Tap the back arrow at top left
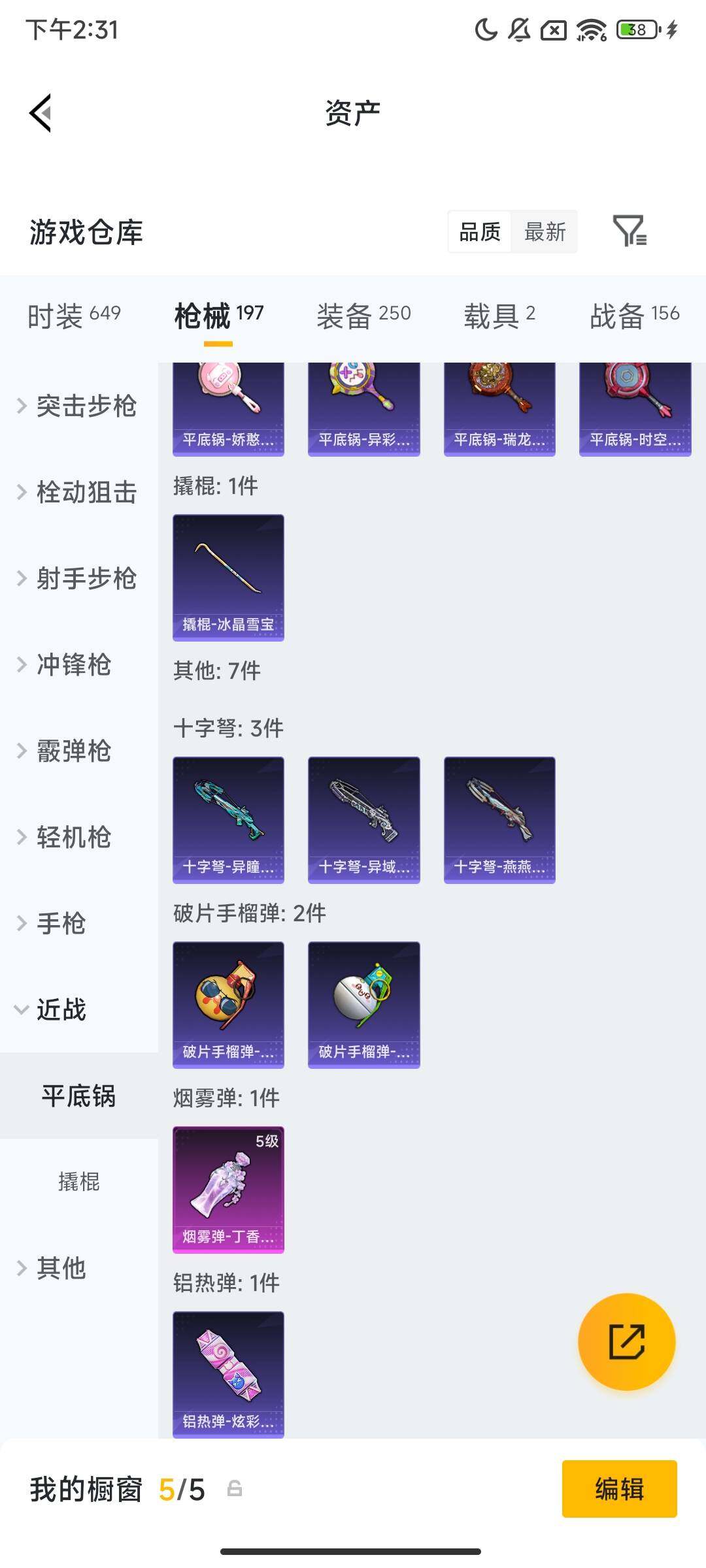This screenshot has height=1568, width=706. pyautogui.click(x=41, y=111)
